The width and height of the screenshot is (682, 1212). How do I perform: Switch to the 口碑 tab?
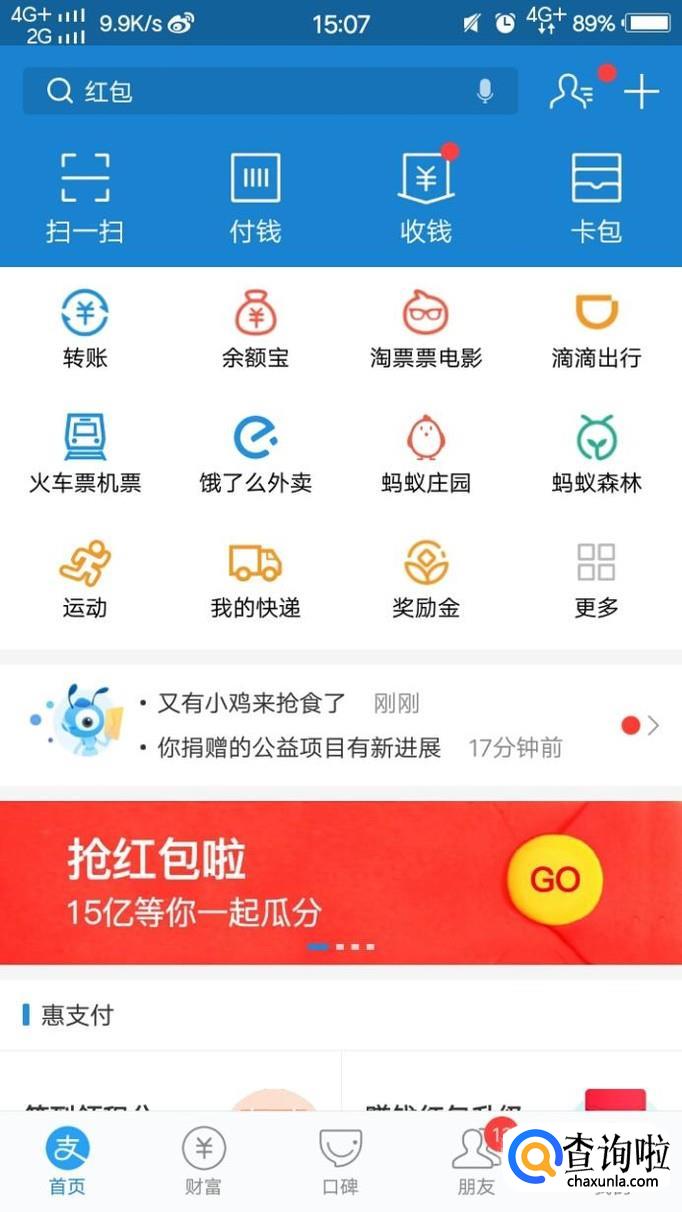(340, 1162)
